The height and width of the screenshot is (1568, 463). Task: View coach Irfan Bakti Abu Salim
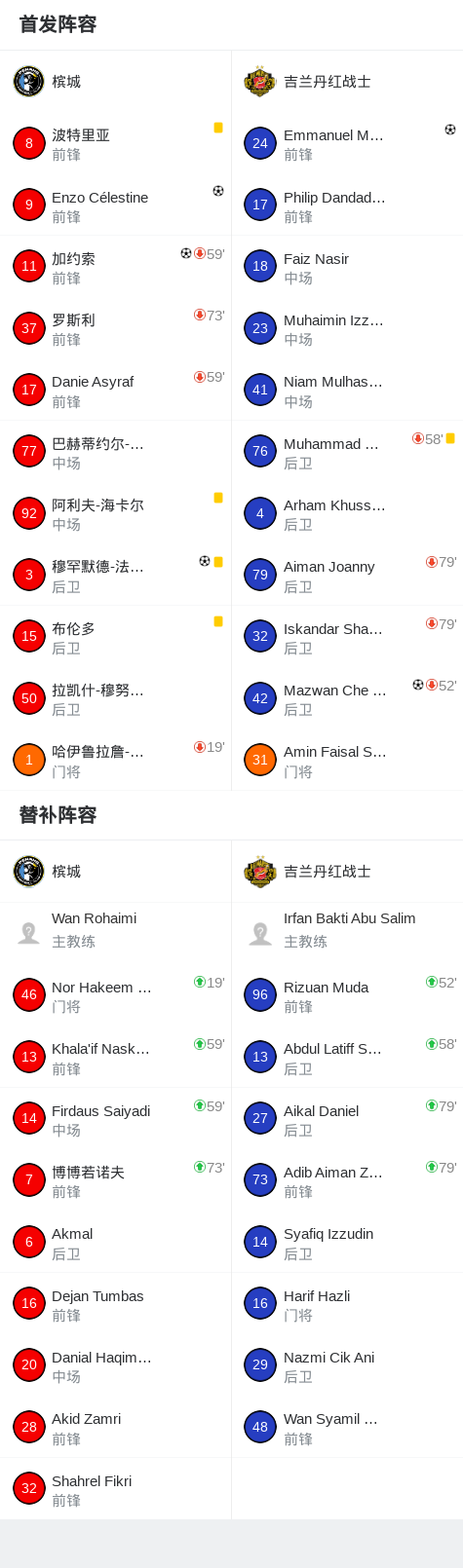(x=347, y=933)
